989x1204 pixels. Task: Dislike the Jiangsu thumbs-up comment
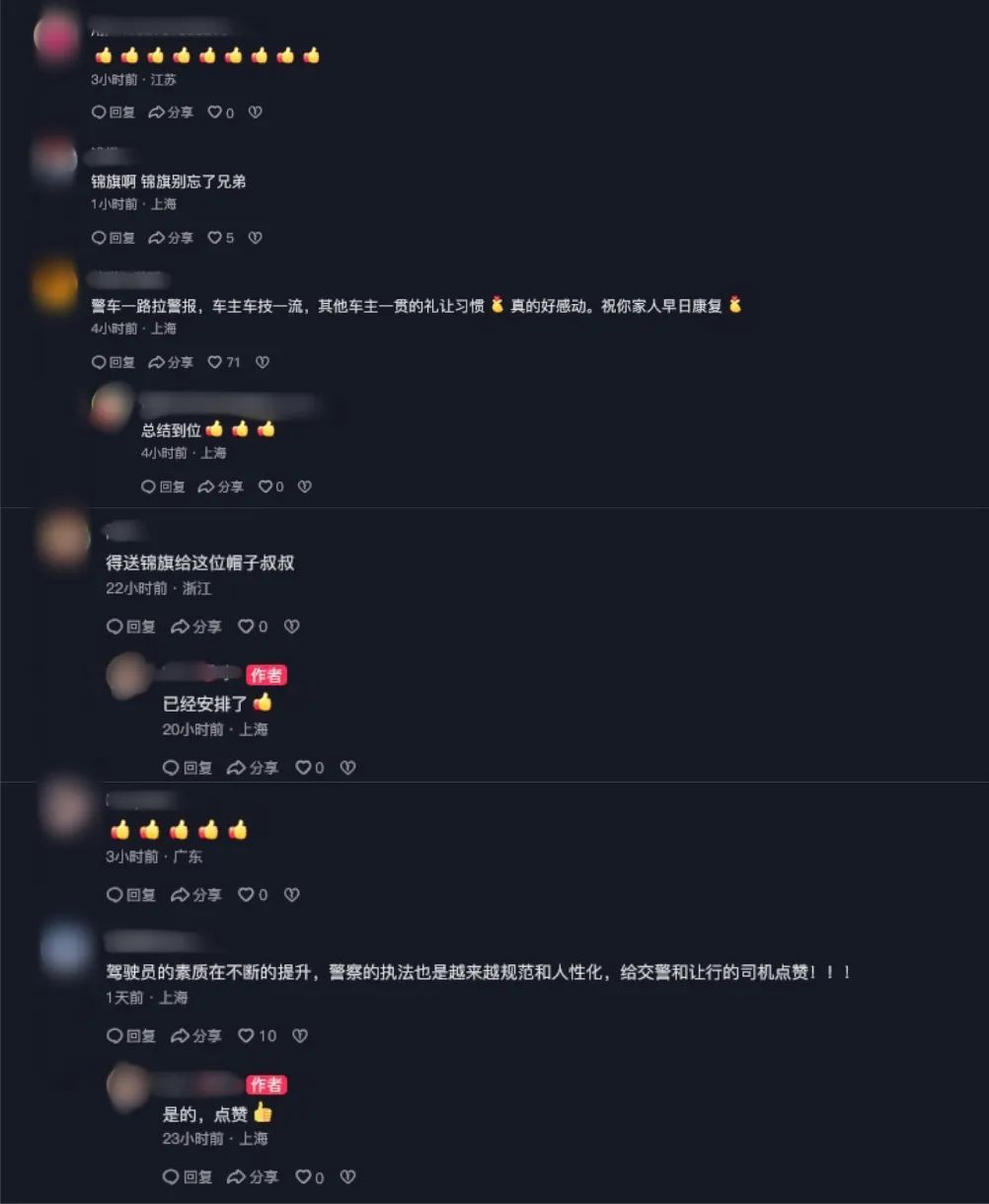pyautogui.click(x=255, y=113)
